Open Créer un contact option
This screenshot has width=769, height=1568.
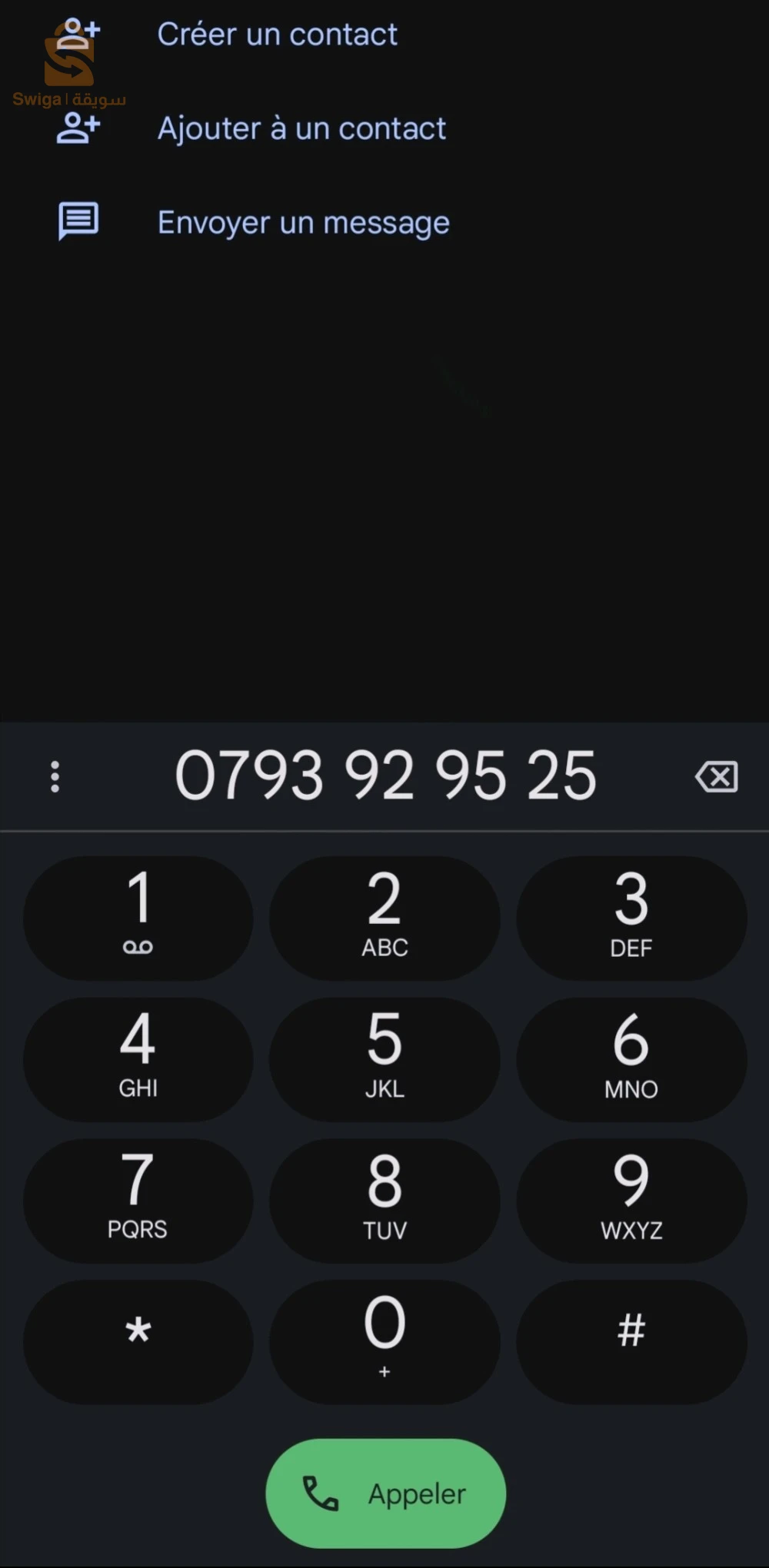pos(277,35)
